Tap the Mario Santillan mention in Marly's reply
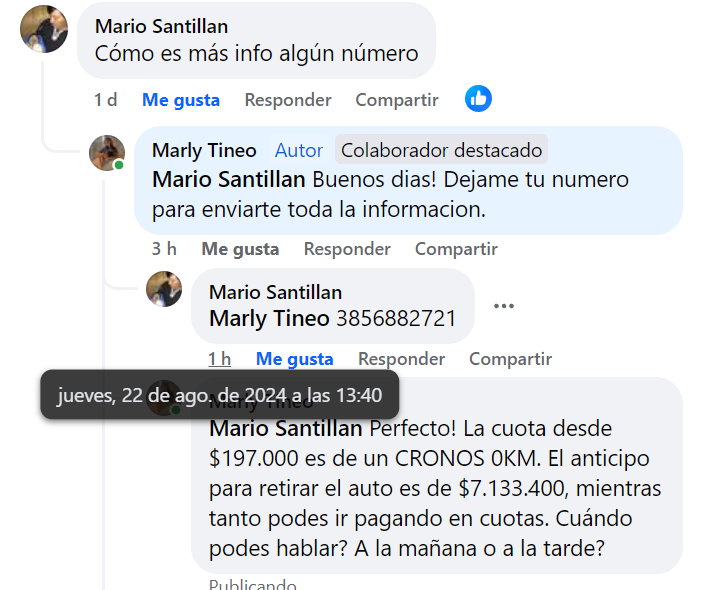 [x=228, y=181]
